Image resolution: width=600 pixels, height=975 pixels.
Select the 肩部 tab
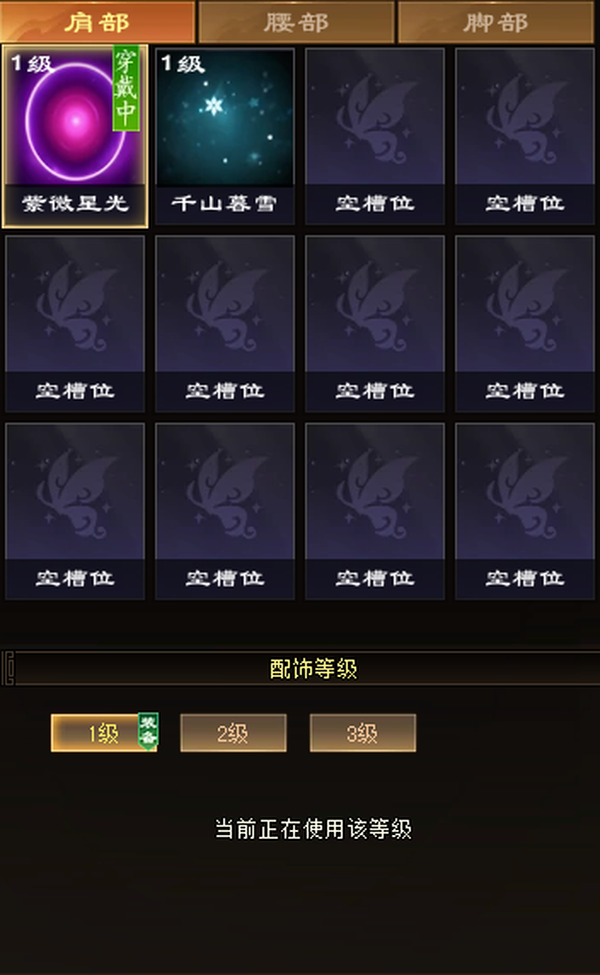pos(98,22)
